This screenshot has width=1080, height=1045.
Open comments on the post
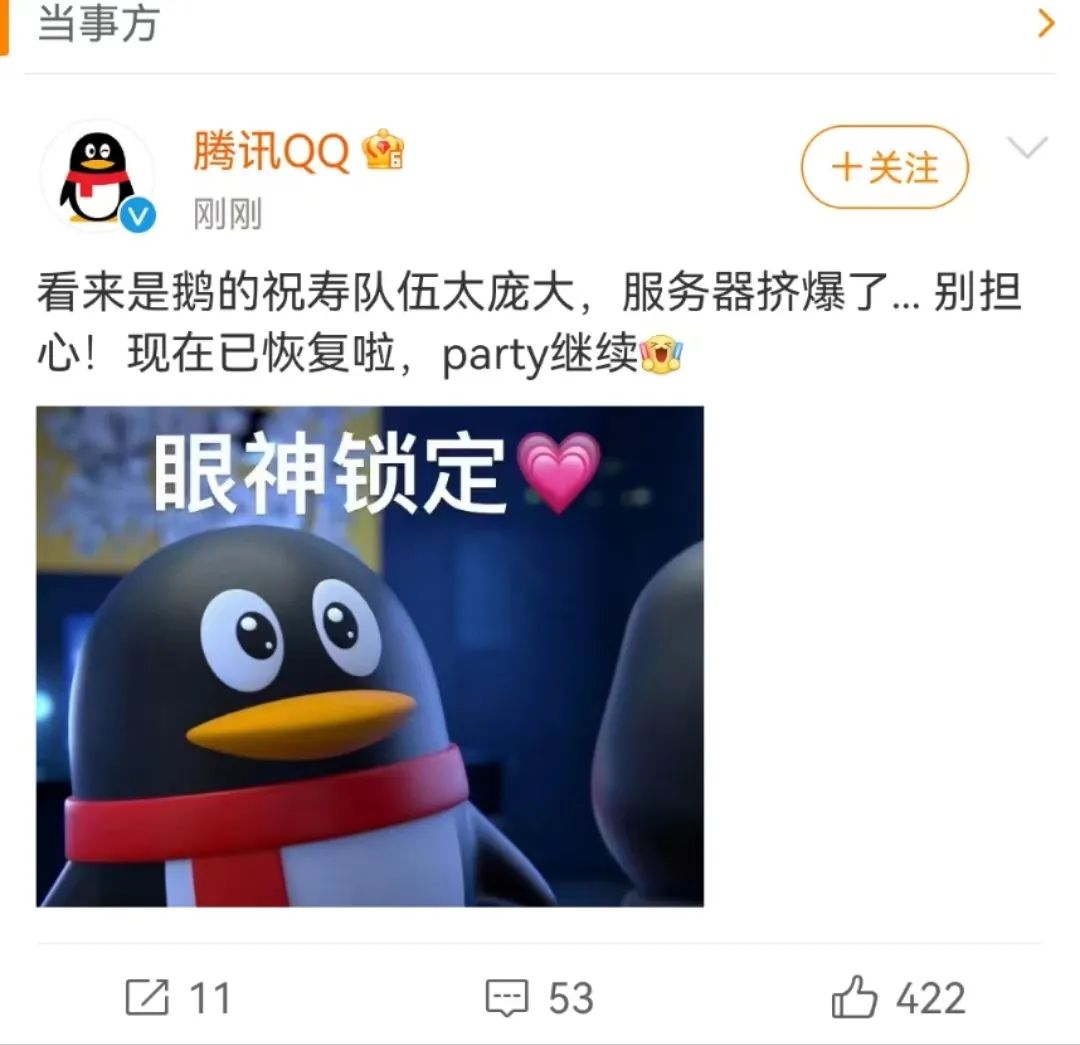click(539, 998)
